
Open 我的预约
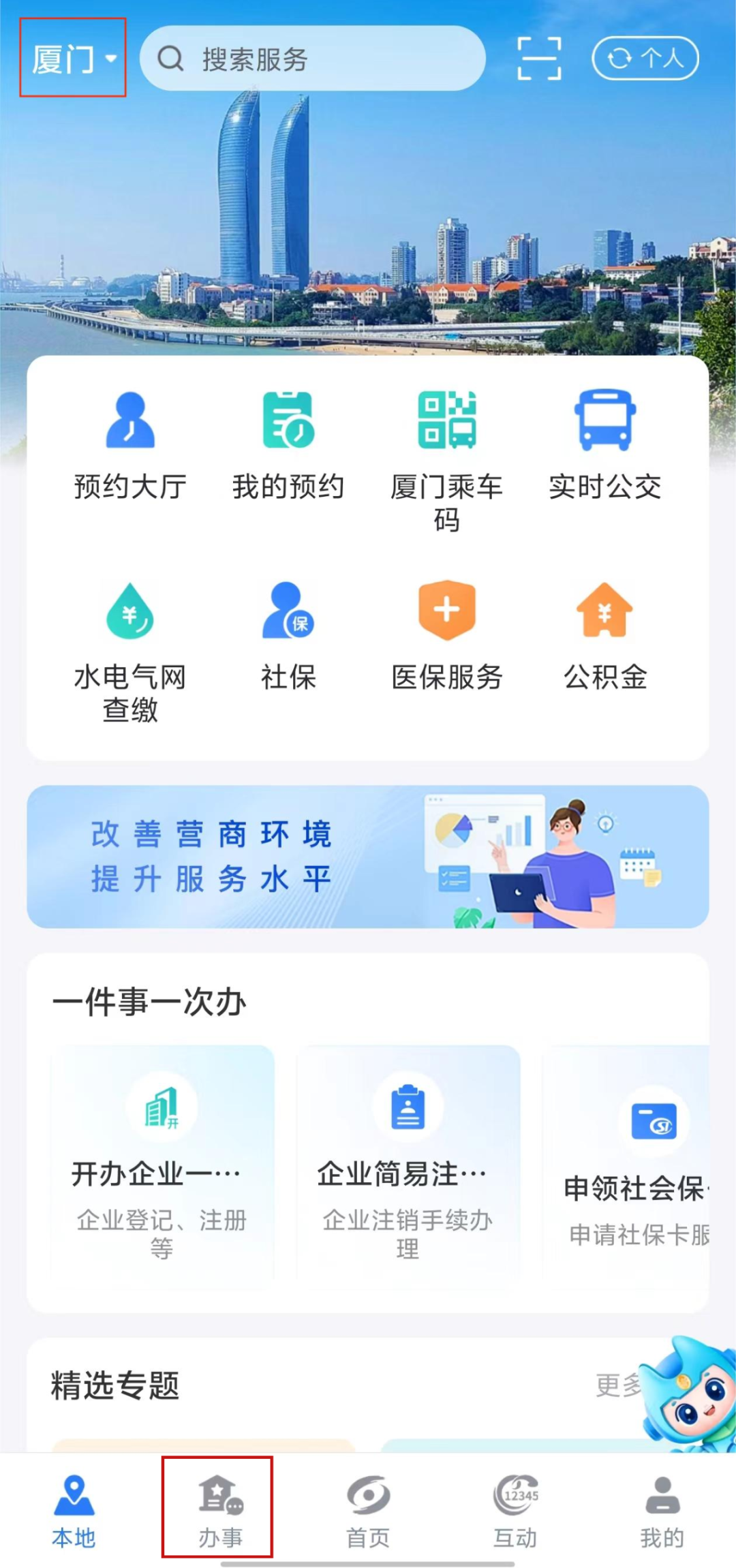click(x=288, y=446)
